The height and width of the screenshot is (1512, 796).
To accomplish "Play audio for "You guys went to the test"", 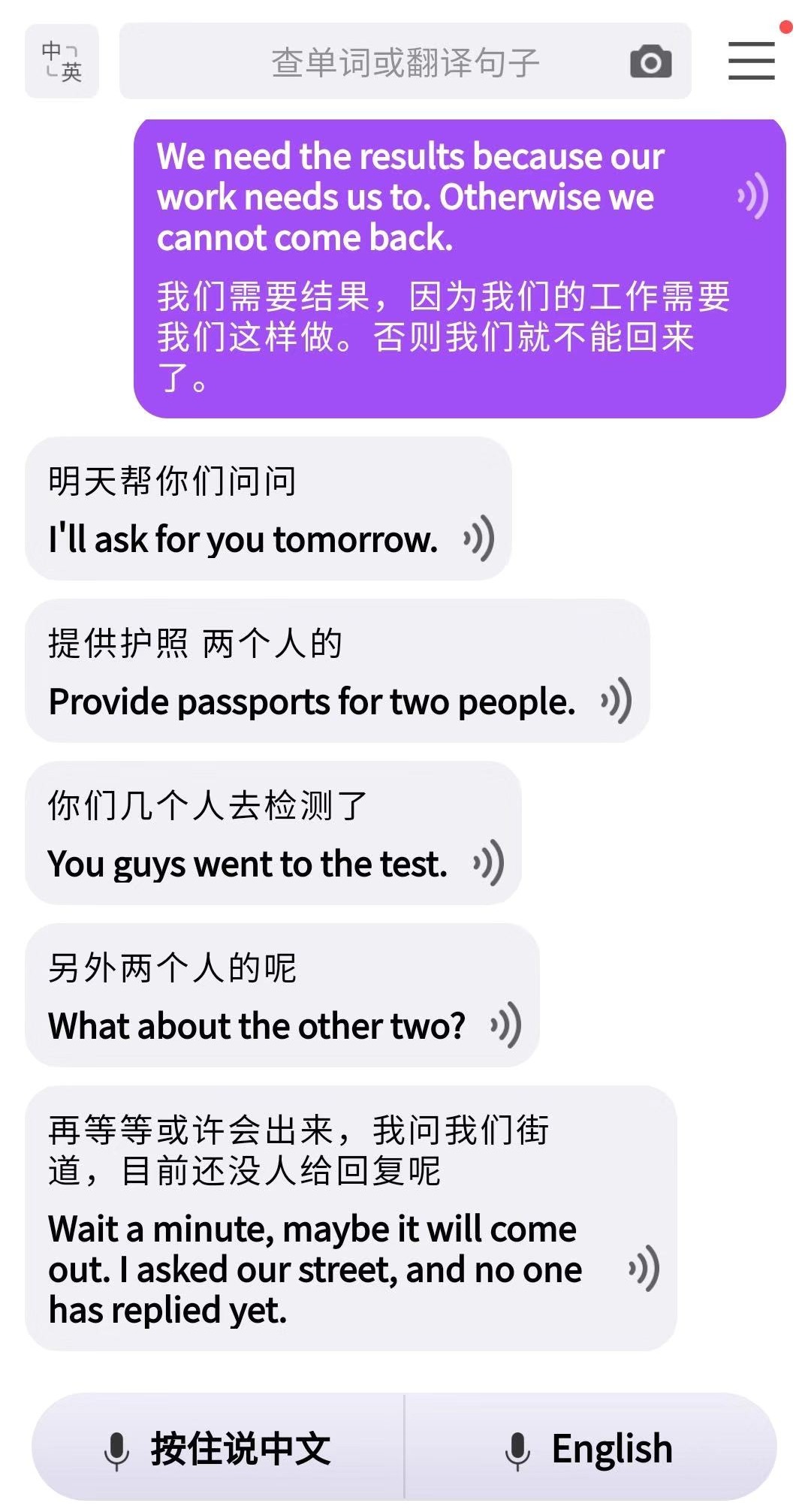I will (489, 863).
